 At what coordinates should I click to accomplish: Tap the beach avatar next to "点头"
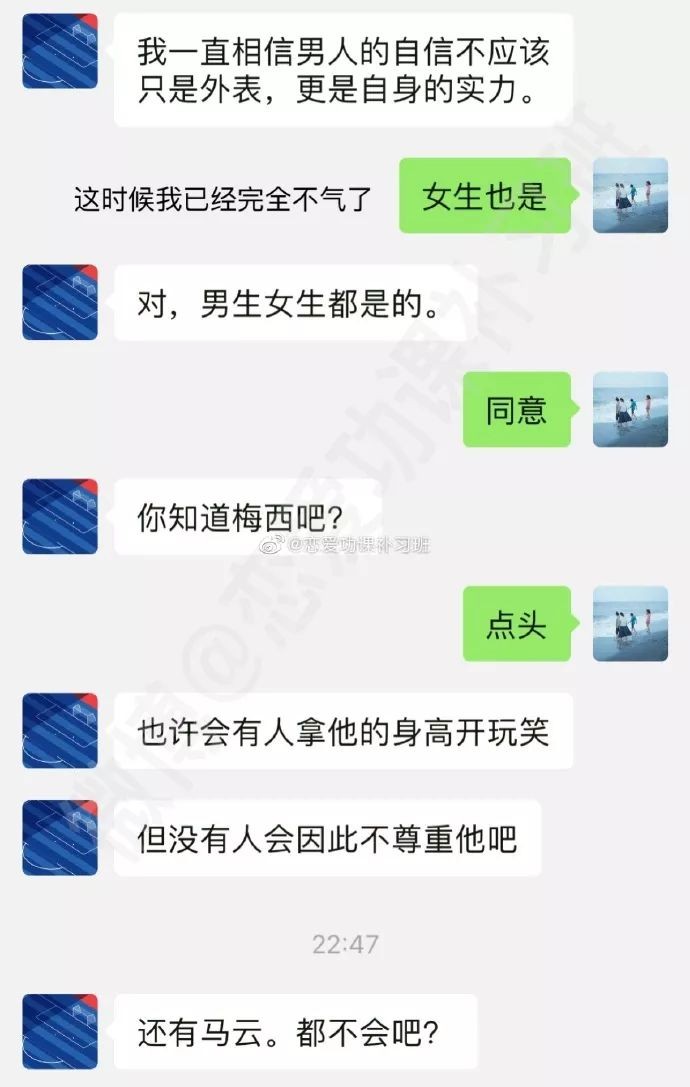[x=630, y=623]
